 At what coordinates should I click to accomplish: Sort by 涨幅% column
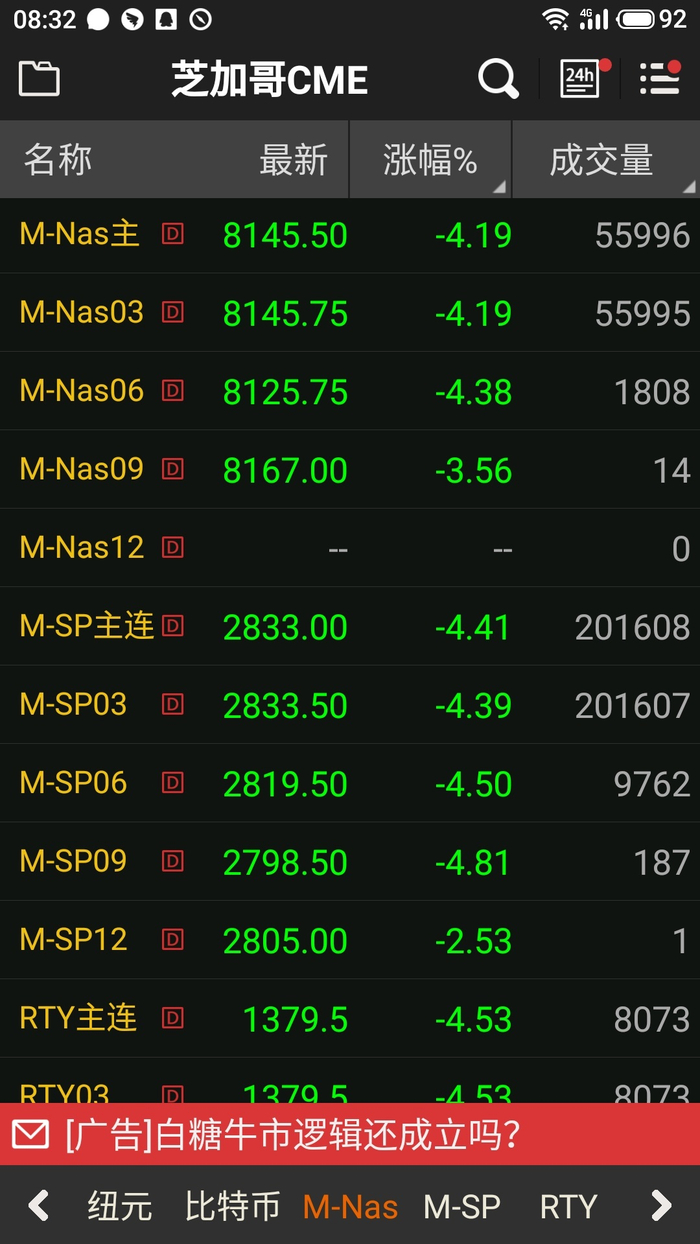point(431,160)
